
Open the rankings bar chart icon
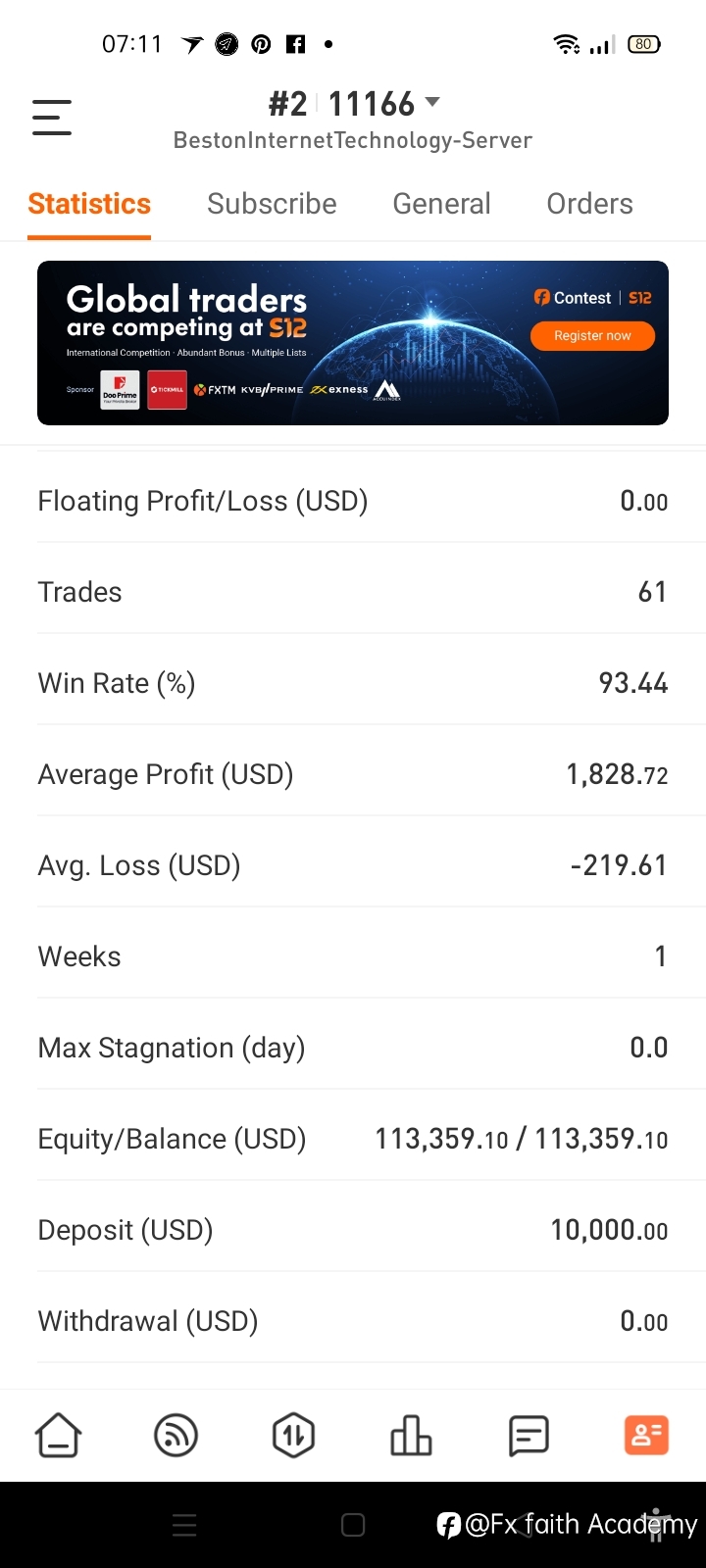pos(411,1436)
